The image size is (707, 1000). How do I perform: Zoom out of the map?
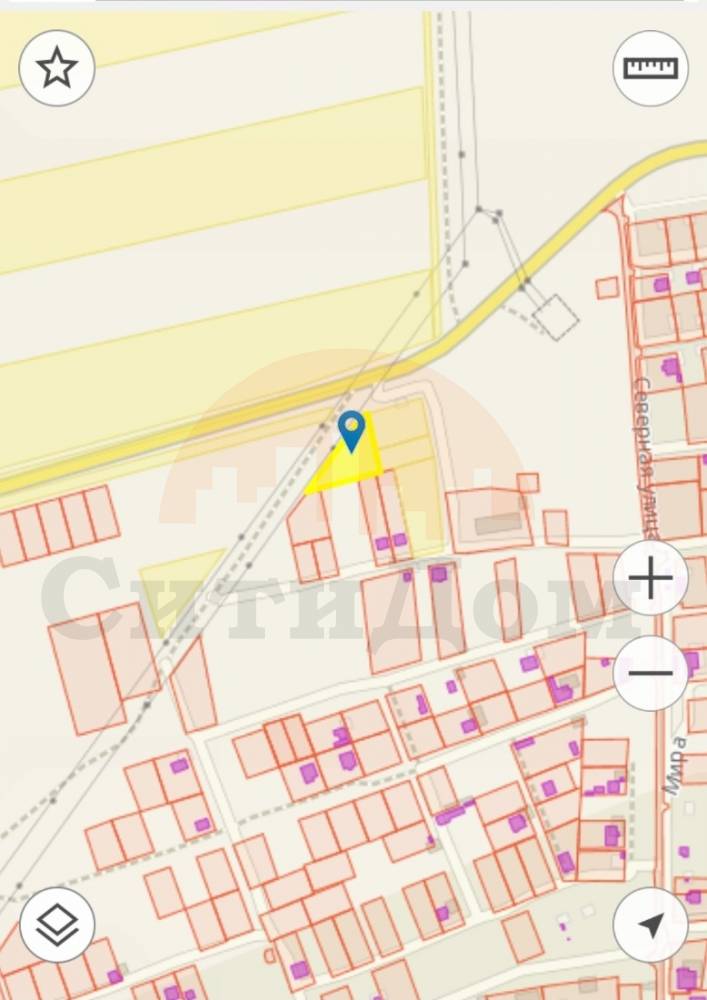tap(650, 672)
